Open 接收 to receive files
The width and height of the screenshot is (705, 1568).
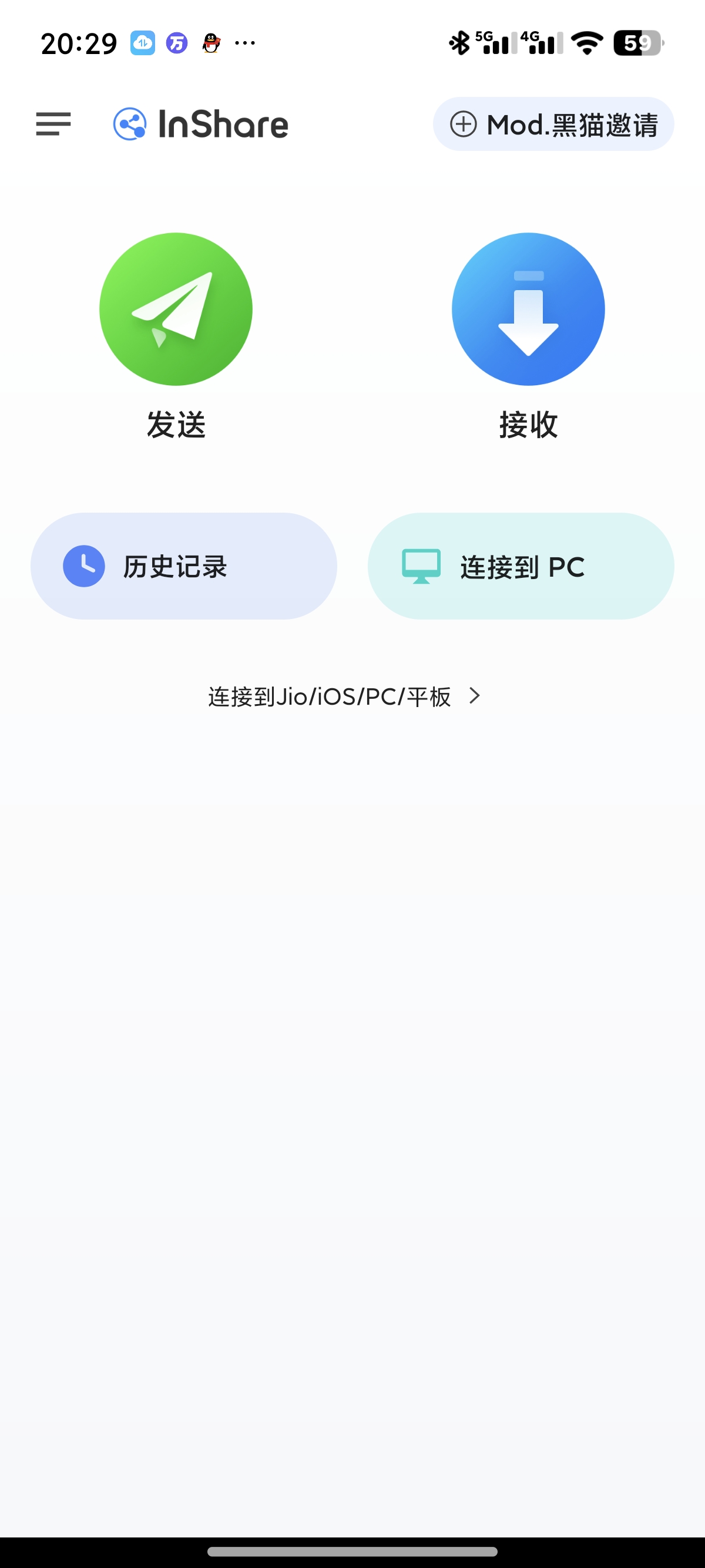click(x=528, y=309)
